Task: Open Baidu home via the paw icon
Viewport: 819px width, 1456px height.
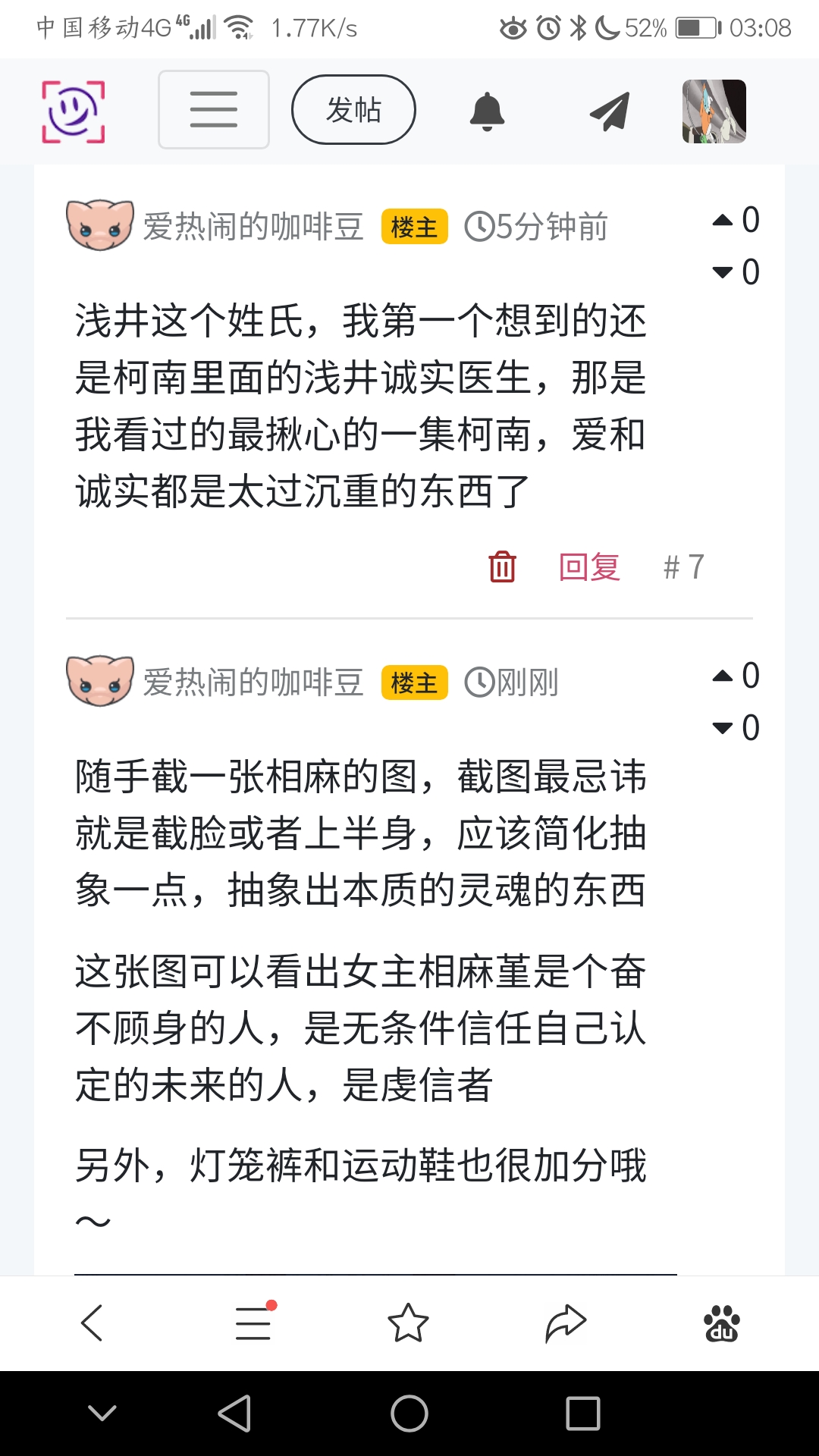Action: point(721,1323)
